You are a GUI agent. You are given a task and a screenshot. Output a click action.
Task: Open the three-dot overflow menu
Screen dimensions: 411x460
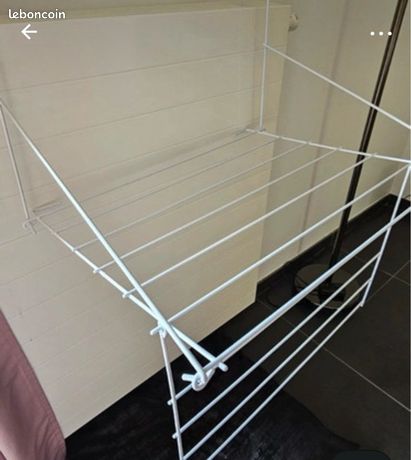tap(381, 34)
